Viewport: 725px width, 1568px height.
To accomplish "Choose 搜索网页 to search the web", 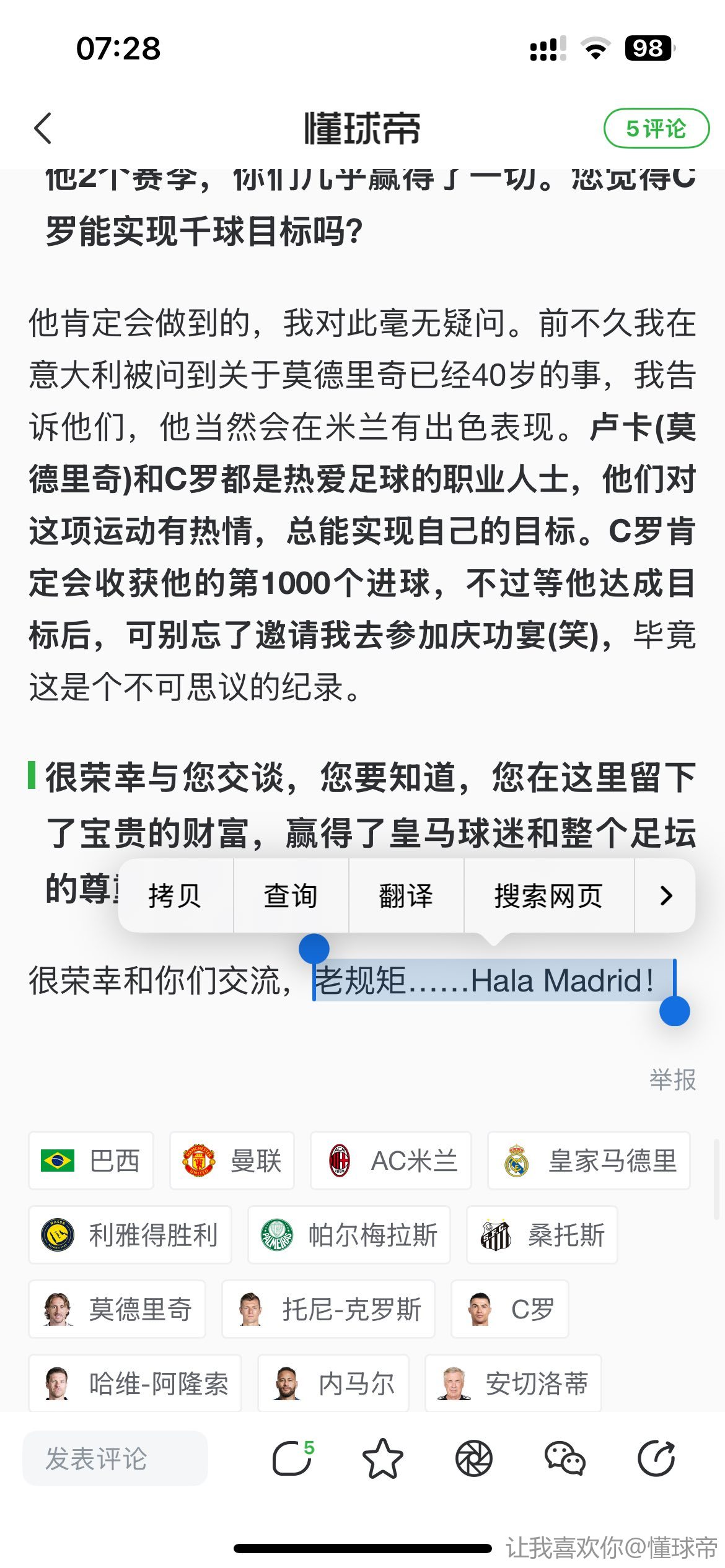I will pyautogui.click(x=548, y=895).
